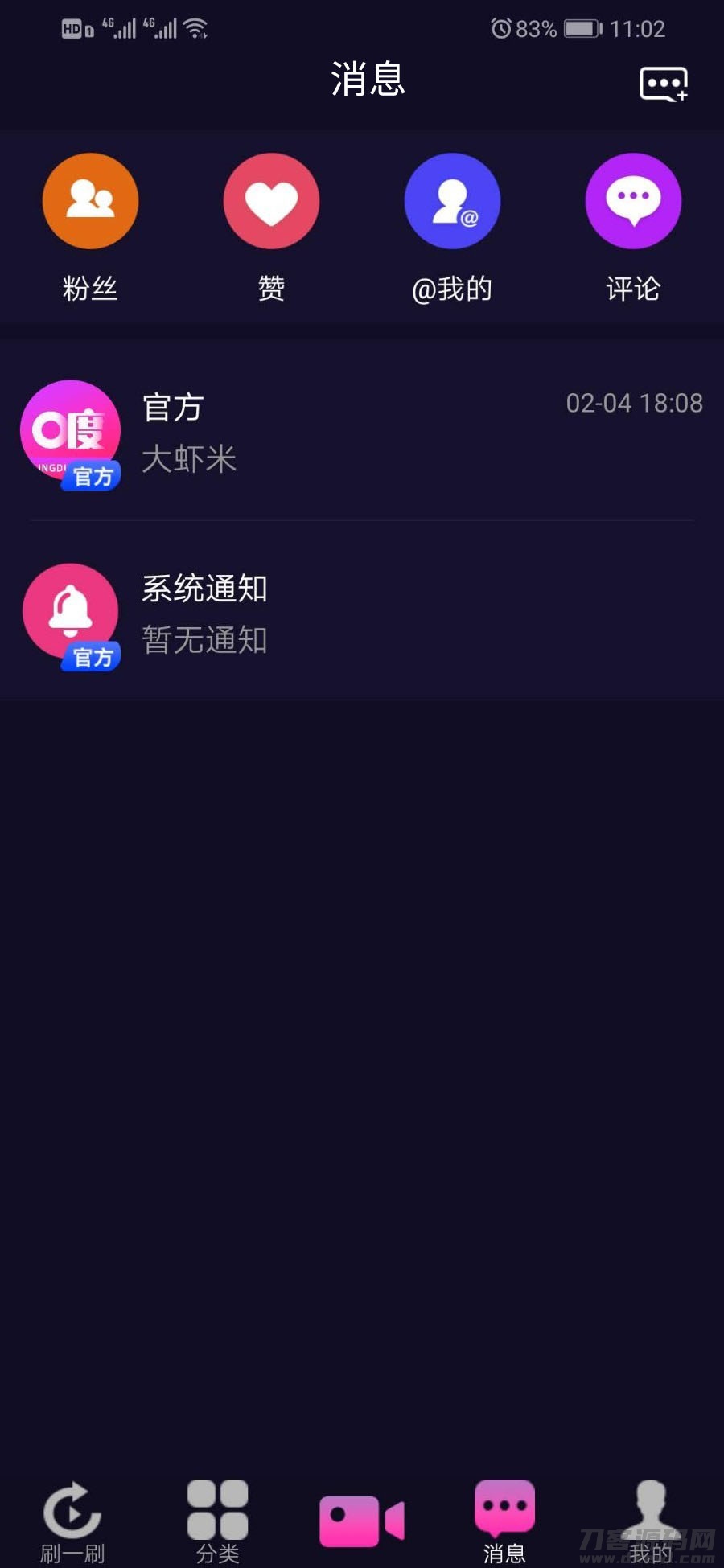Tap the 暂无通知 notification preview text
Image resolution: width=724 pixels, height=1568 pixels.
click(204, 641)
